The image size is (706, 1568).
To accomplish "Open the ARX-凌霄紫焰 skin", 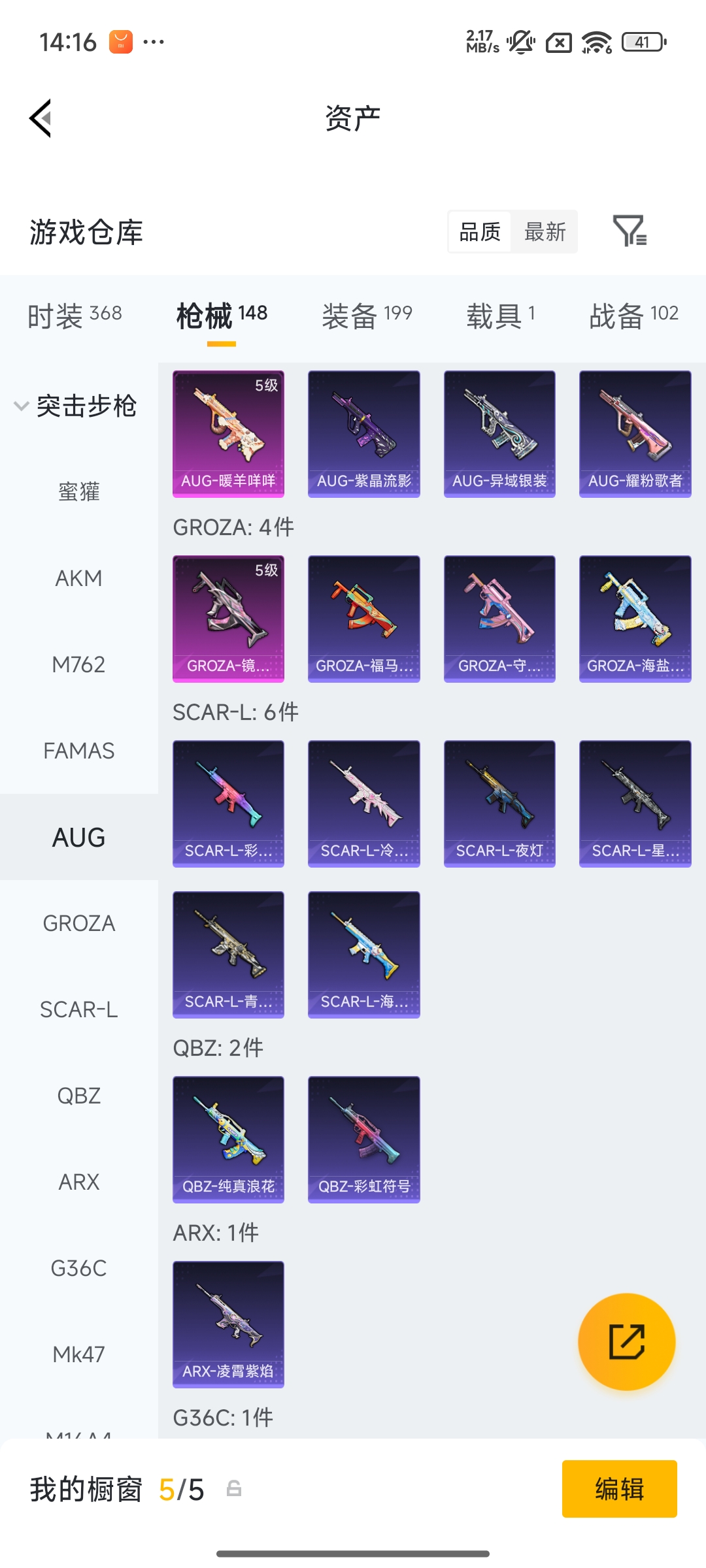I will coord(228,1324).
